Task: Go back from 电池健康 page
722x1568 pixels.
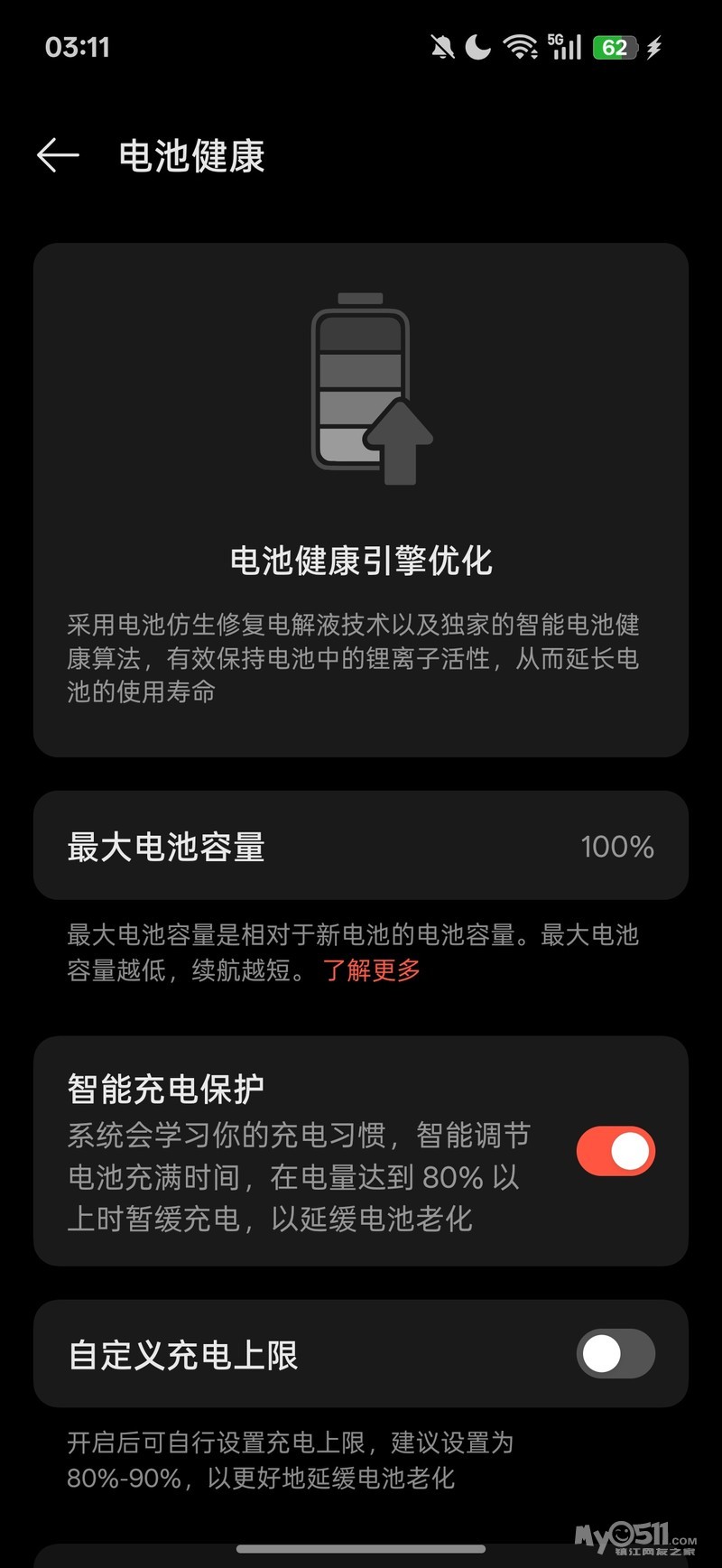Action: tap(58, 155)
